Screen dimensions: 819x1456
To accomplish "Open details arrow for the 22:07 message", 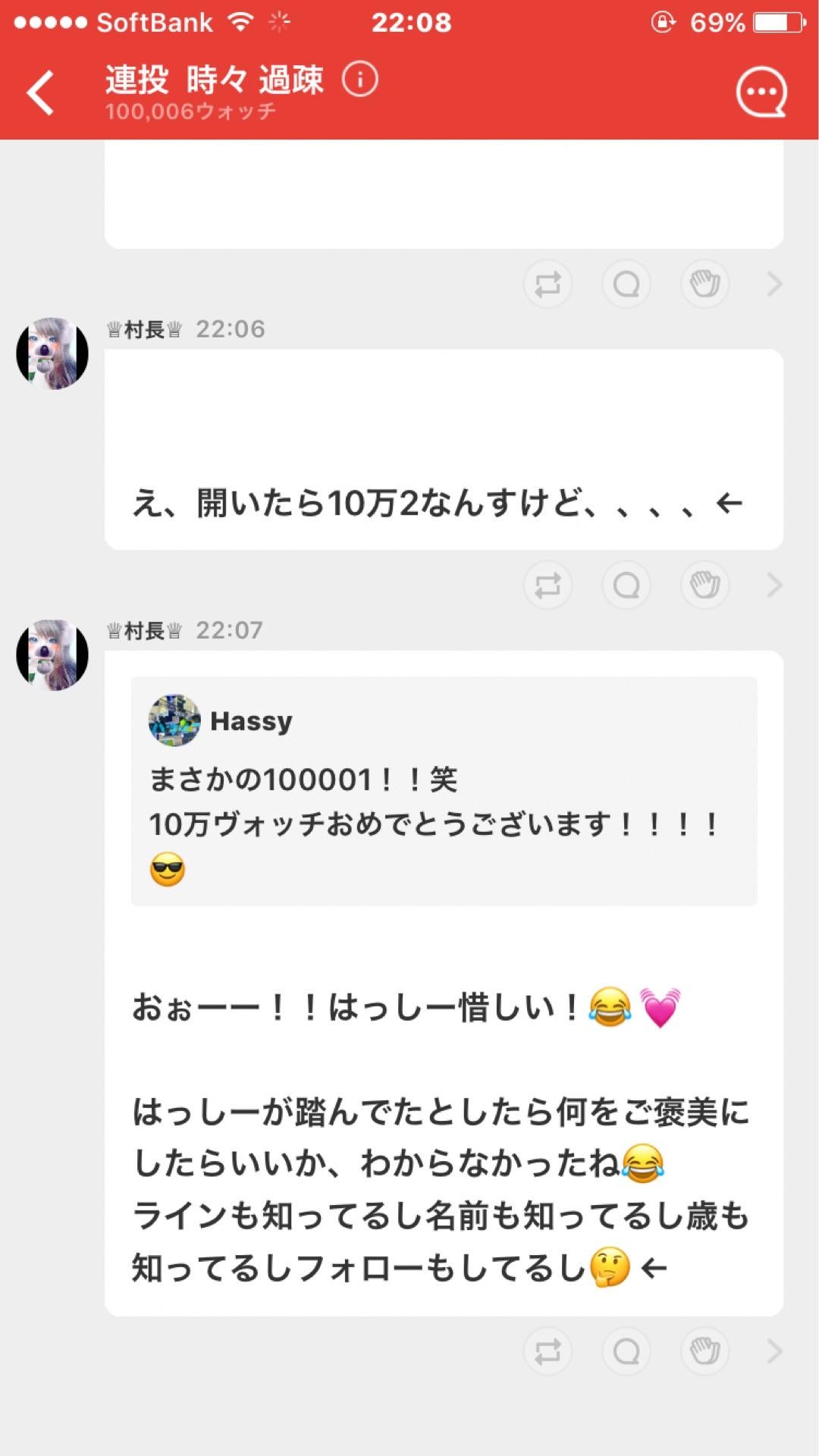I will [774, 1351].
